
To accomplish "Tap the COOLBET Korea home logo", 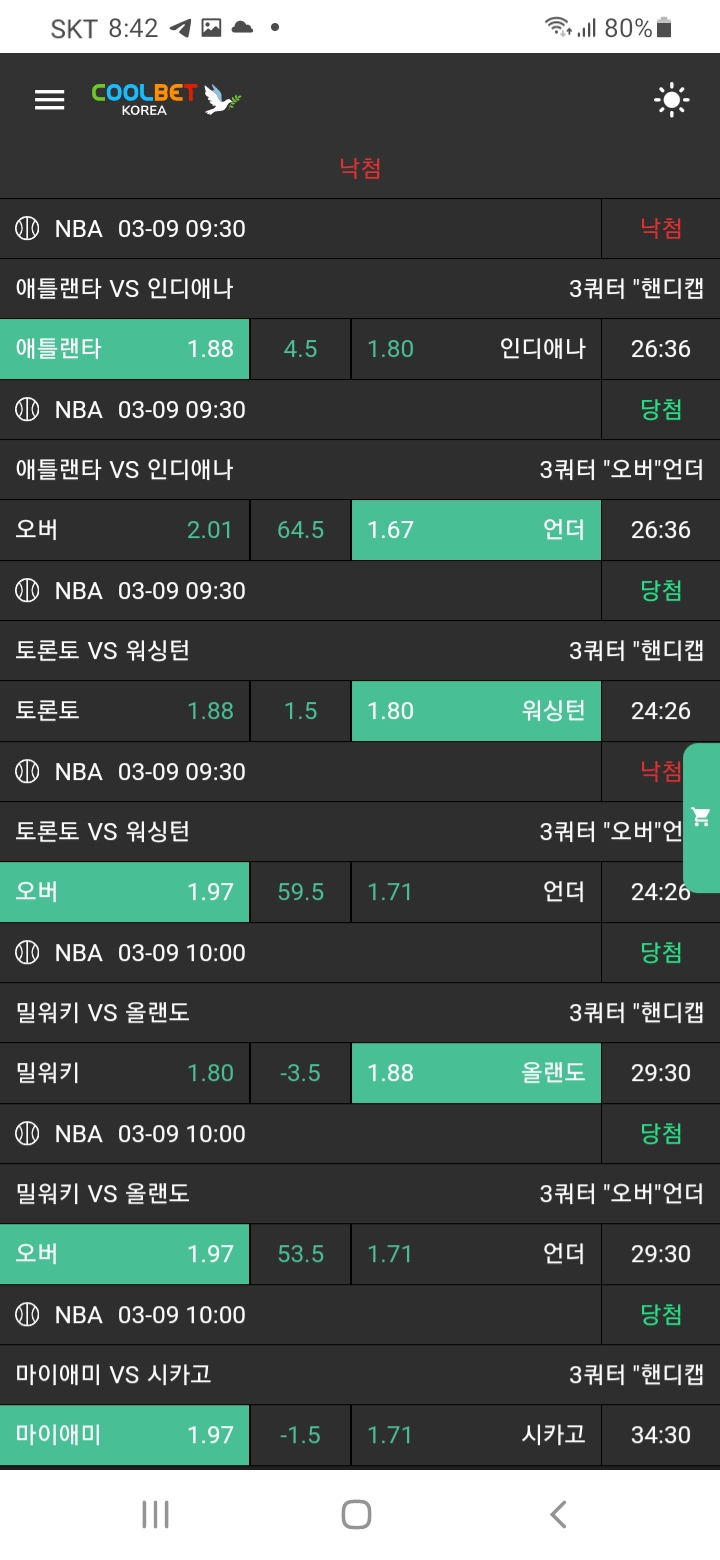I will pos(166,99).
